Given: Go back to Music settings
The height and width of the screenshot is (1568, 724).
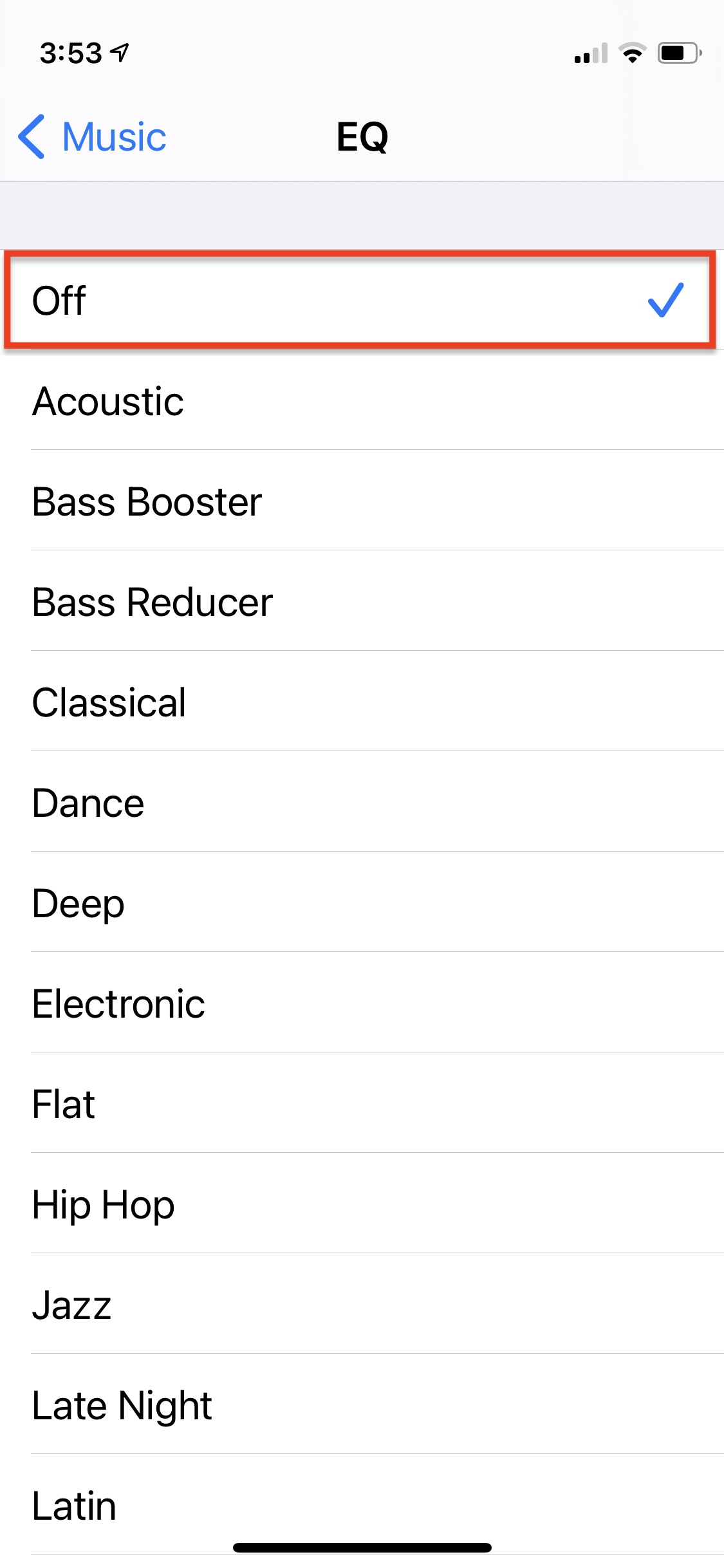Looking at the screenshot, I should pyautogui.click(x=92, y=136).
